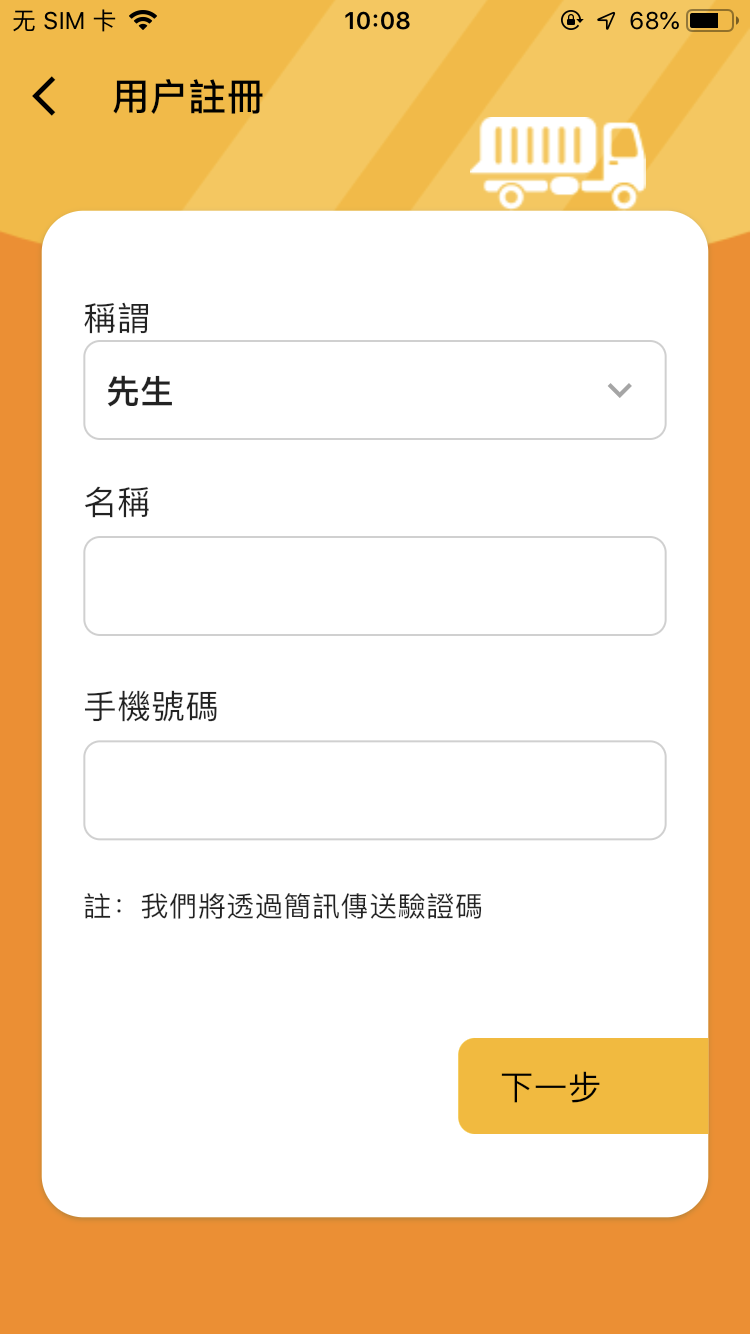The width and height of the screenshot is (750, 1334).
Task: Go back from 用户註冊 screen
Action: [44, 97]
